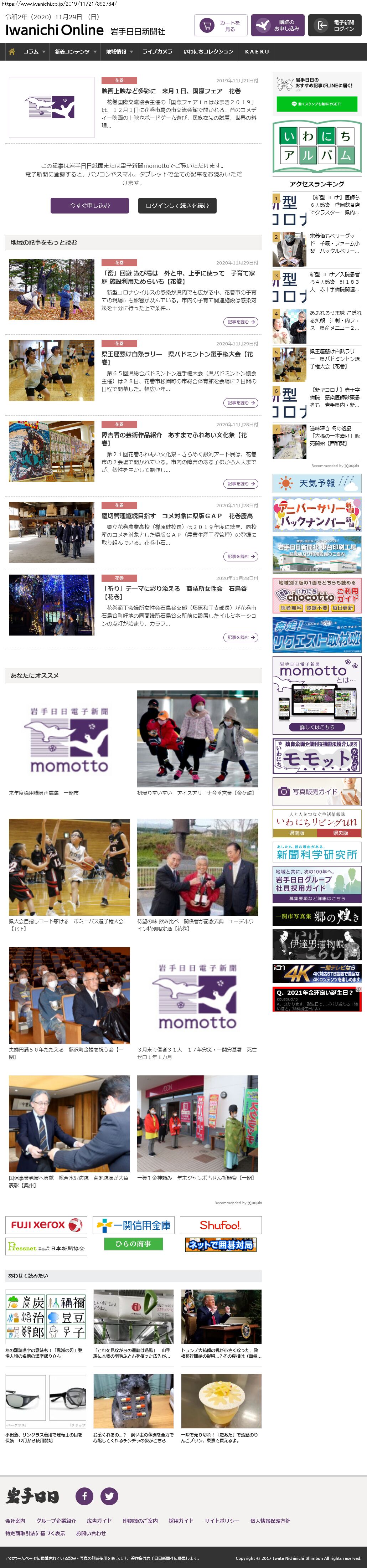Expand the 地域情報 menu
The width and height of the screenshot is (367, 1568).
(x=119, y=52)
